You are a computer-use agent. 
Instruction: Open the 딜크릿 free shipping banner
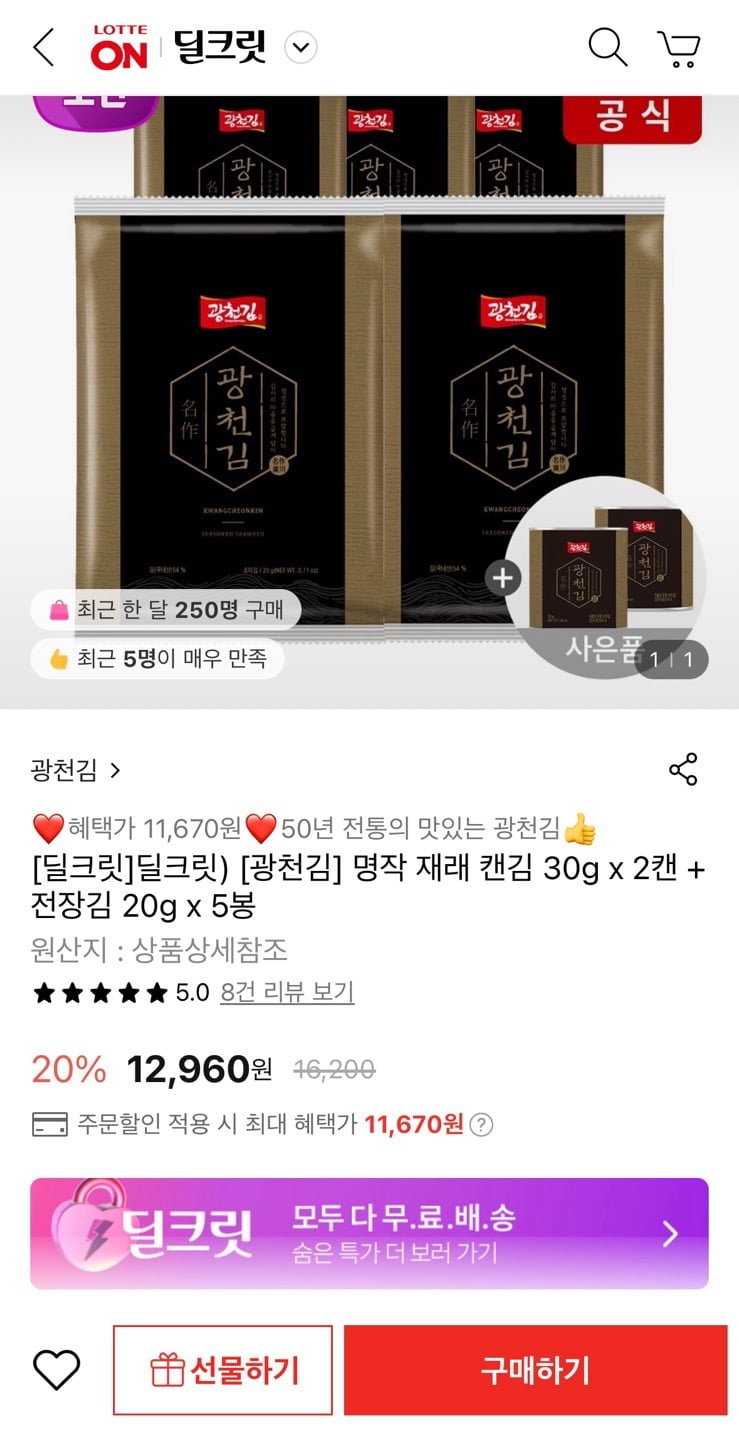(x=369, y=1233)
